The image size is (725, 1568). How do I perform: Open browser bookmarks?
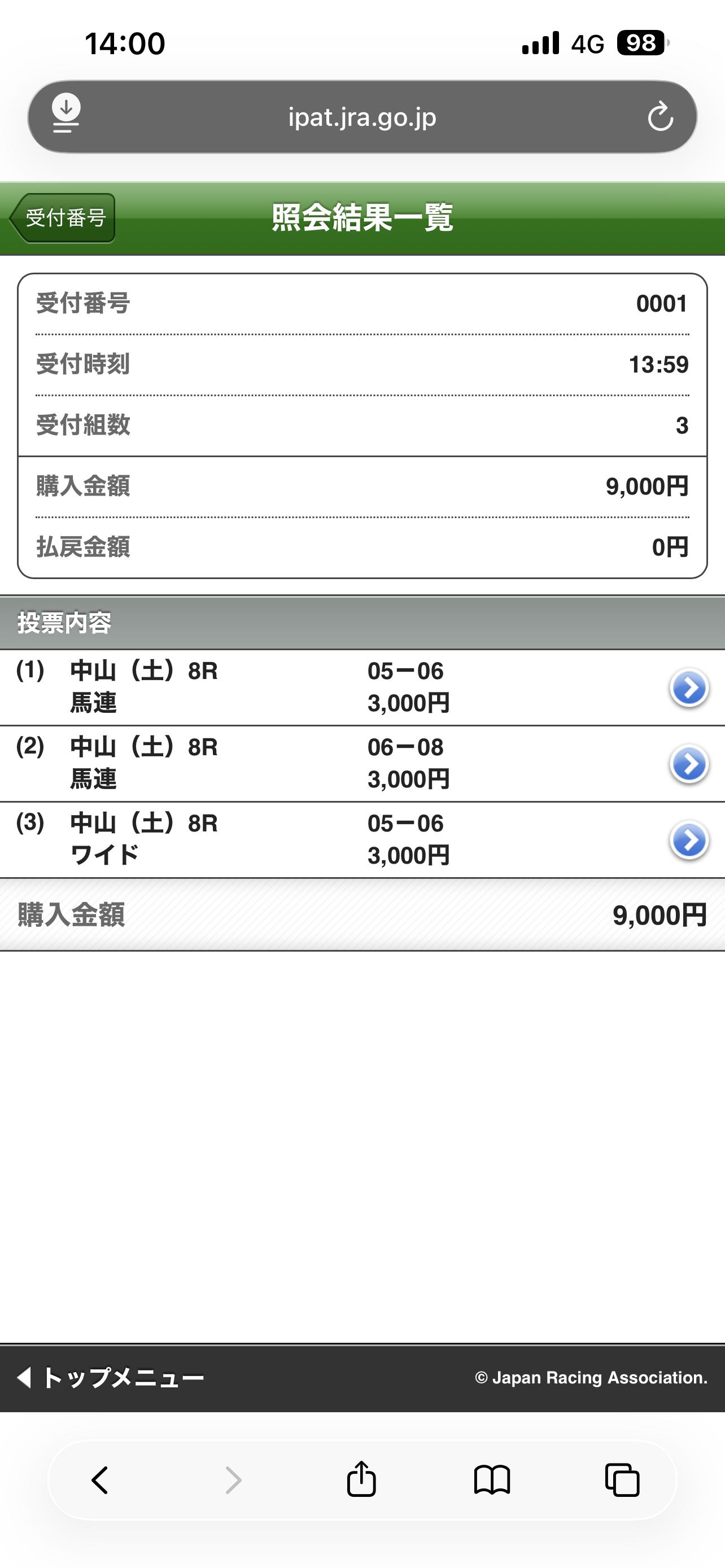pos(492,1480)
